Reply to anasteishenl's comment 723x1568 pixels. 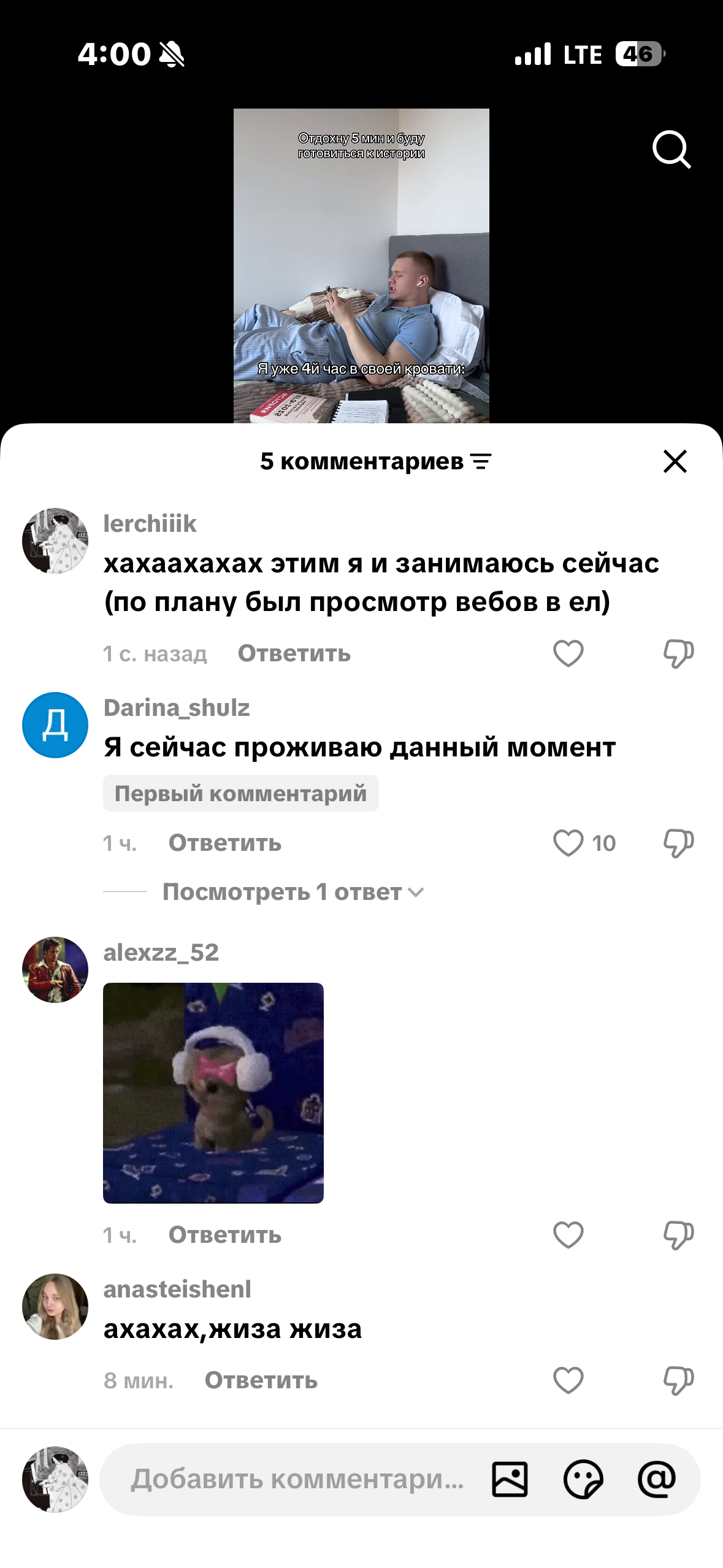click(261, 1380)
